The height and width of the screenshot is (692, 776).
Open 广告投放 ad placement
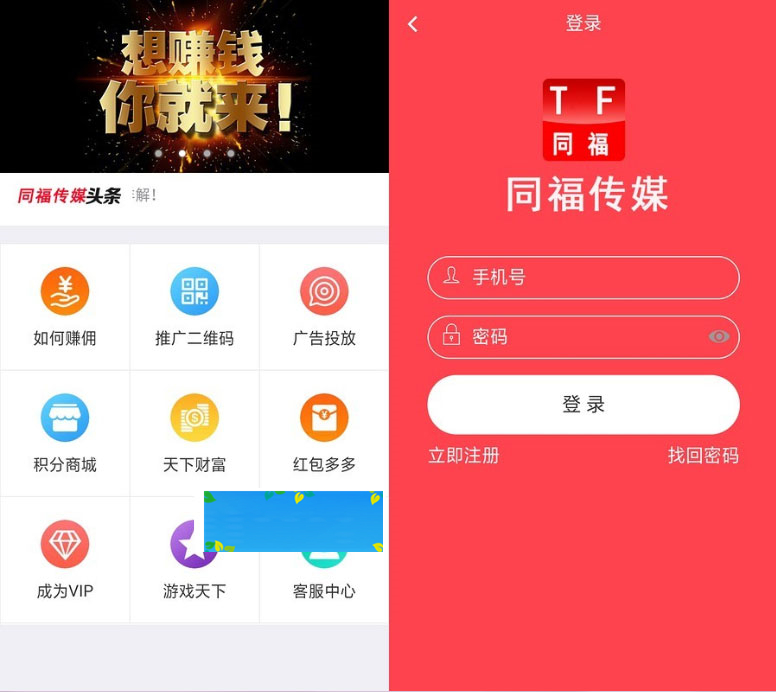[x=324, y=307]
